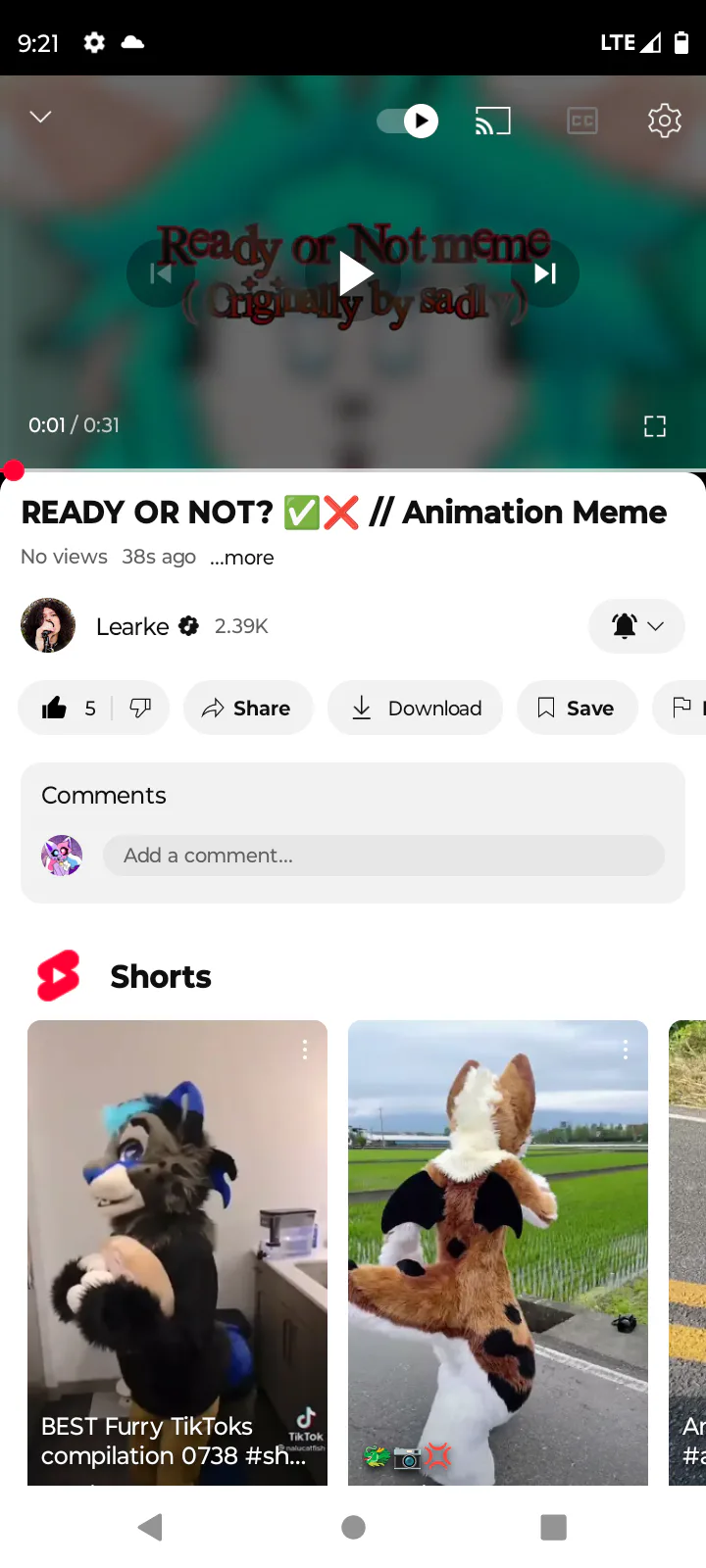Open BEST Furry TikToks compilation short
This screenshot has height=1568, width=706.
[x=177, y=1252]
